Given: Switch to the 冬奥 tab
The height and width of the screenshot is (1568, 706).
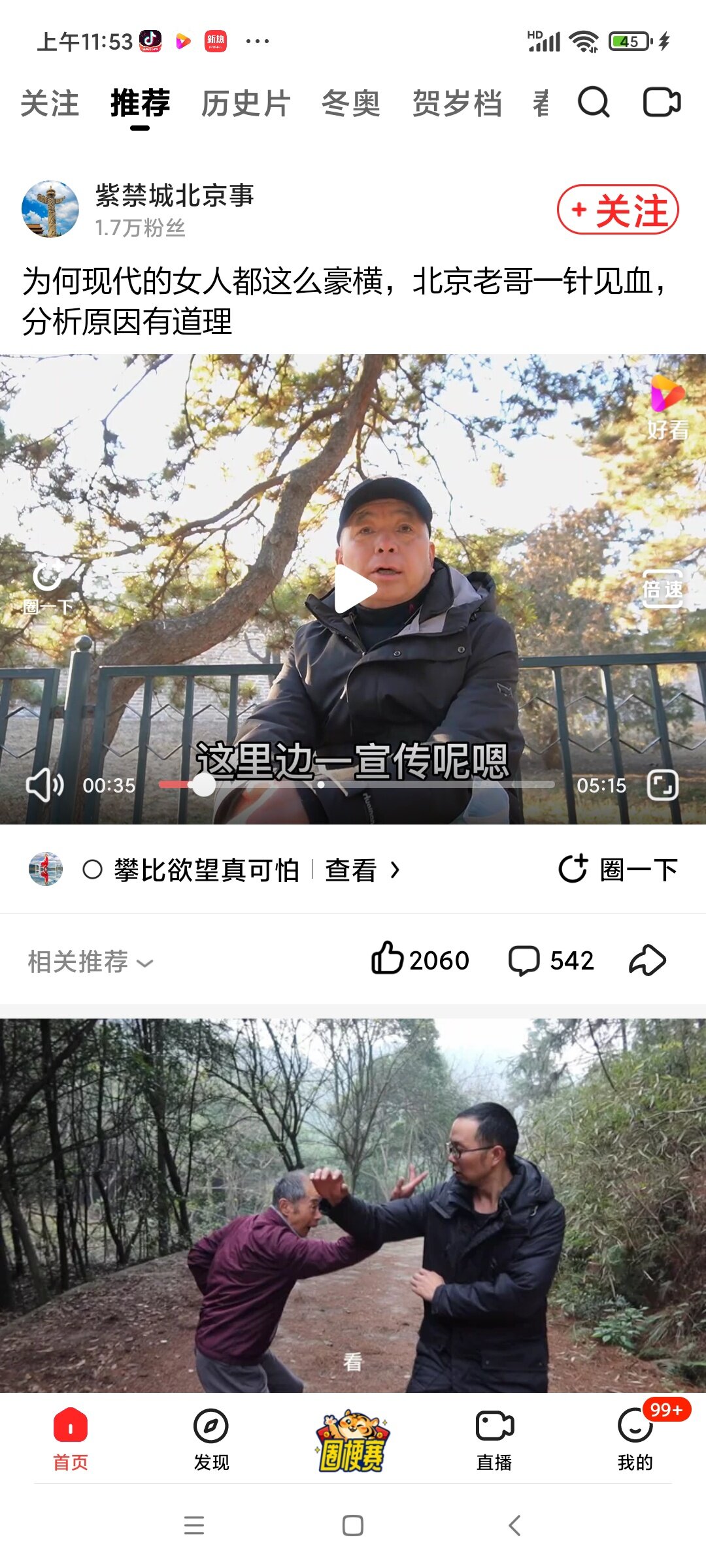Looking at the screenshot, I should pos(351,104).
